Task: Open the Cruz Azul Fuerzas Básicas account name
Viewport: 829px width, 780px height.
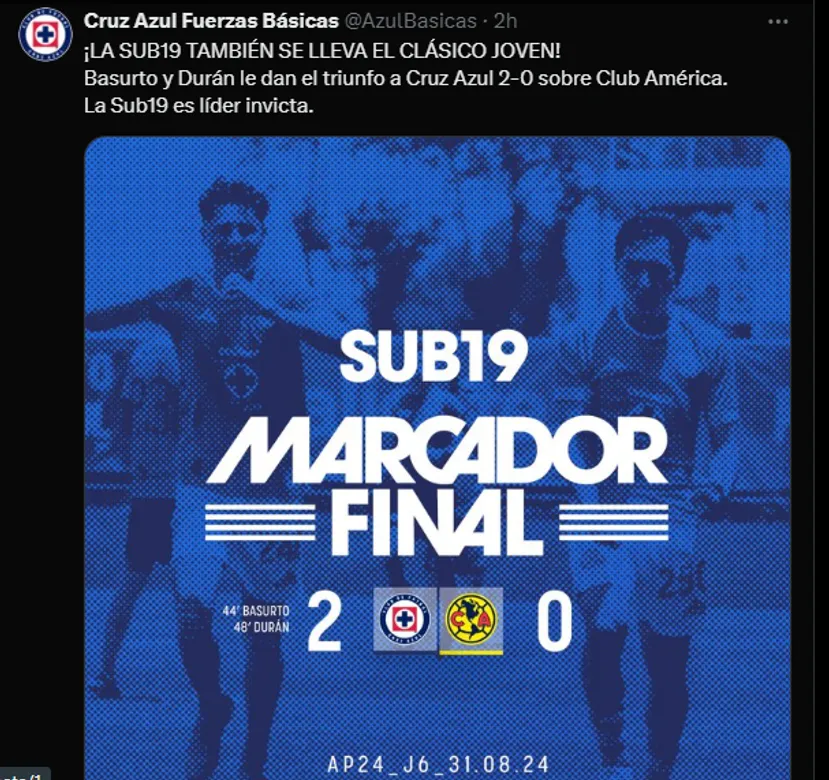Action: 211,21
